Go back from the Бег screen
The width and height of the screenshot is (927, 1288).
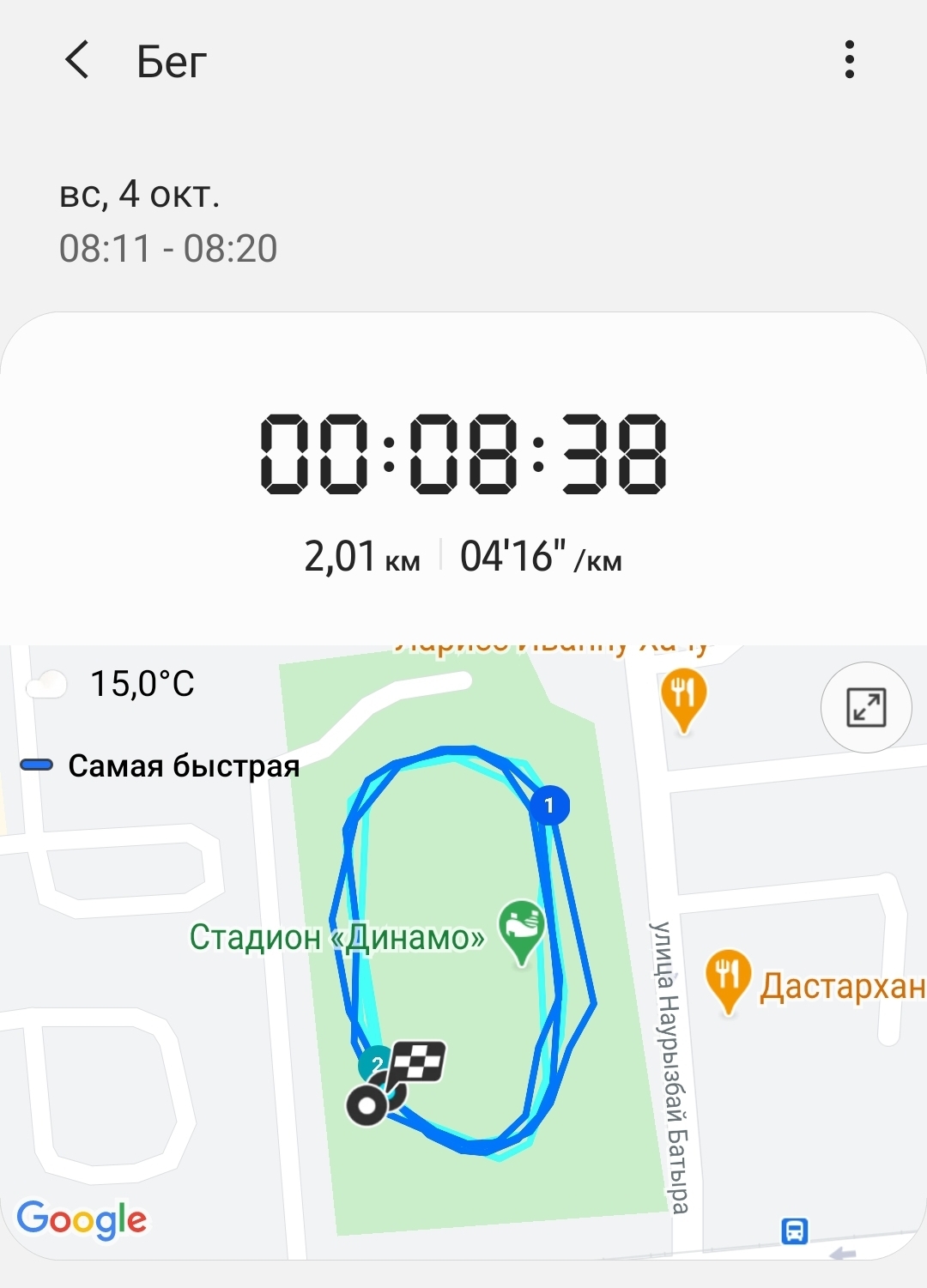[x=77, y=61]
